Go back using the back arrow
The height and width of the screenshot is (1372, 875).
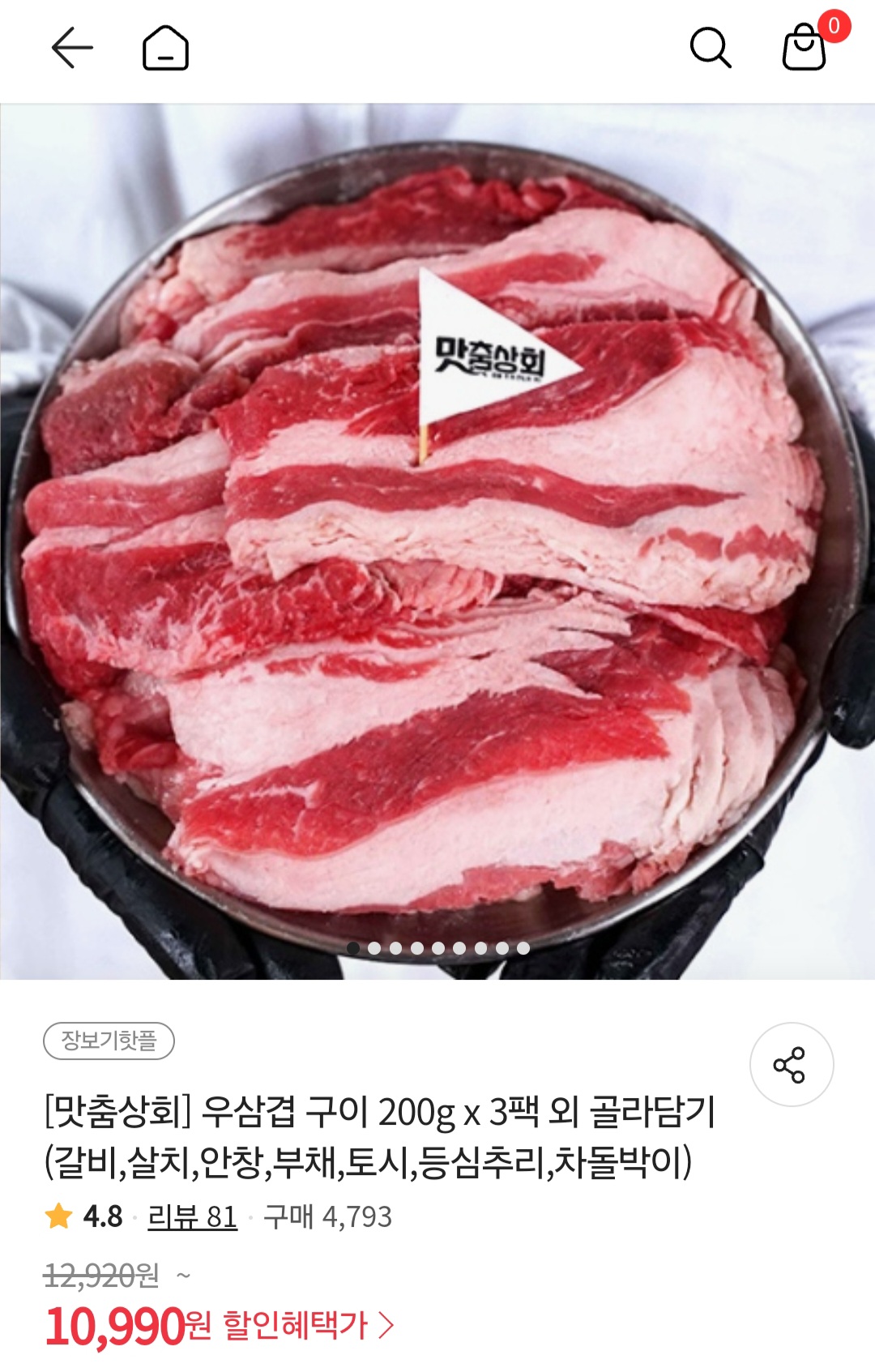[x=73, y=46]
